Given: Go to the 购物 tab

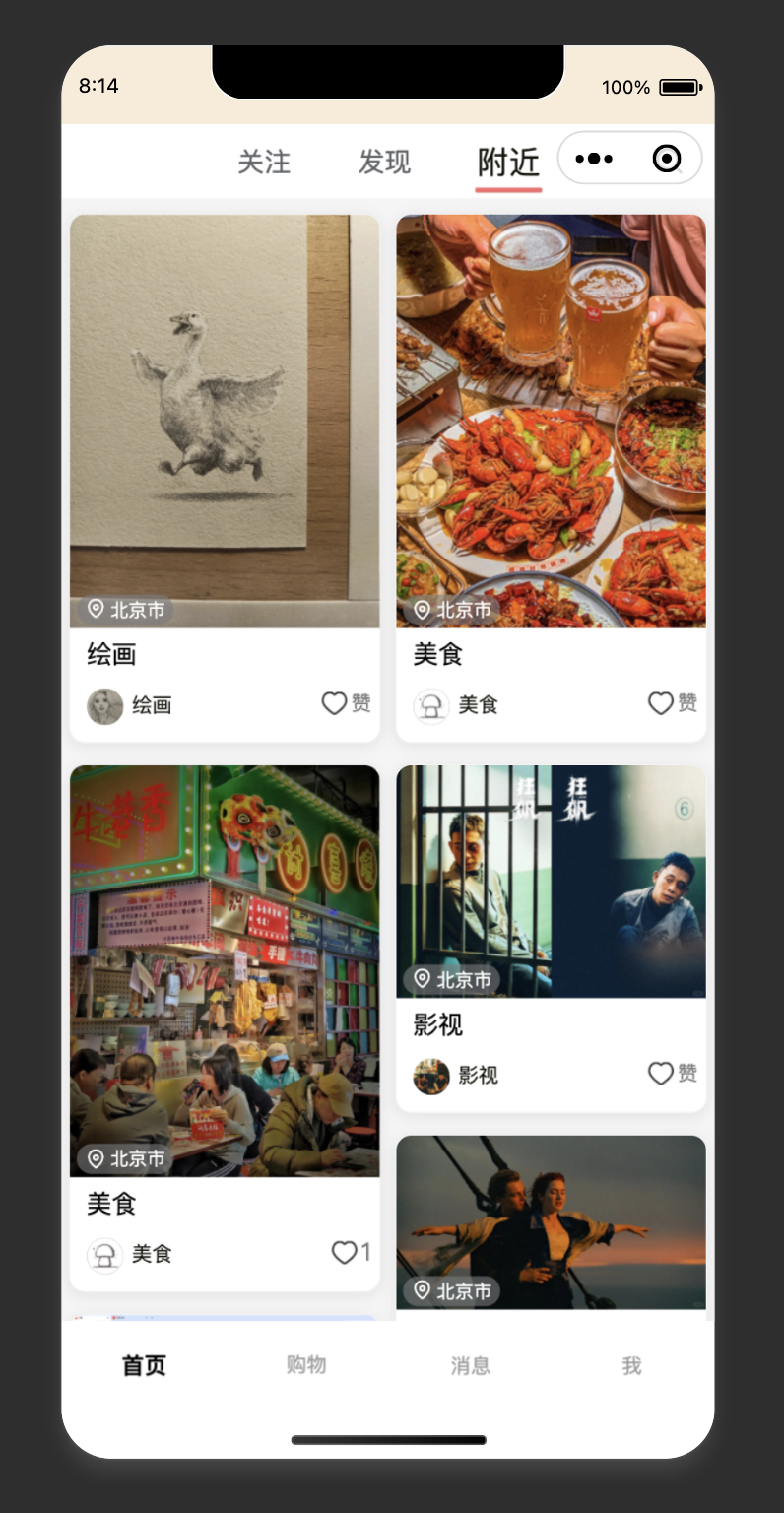Looking at the screenshot, I should coord(306,1365).
